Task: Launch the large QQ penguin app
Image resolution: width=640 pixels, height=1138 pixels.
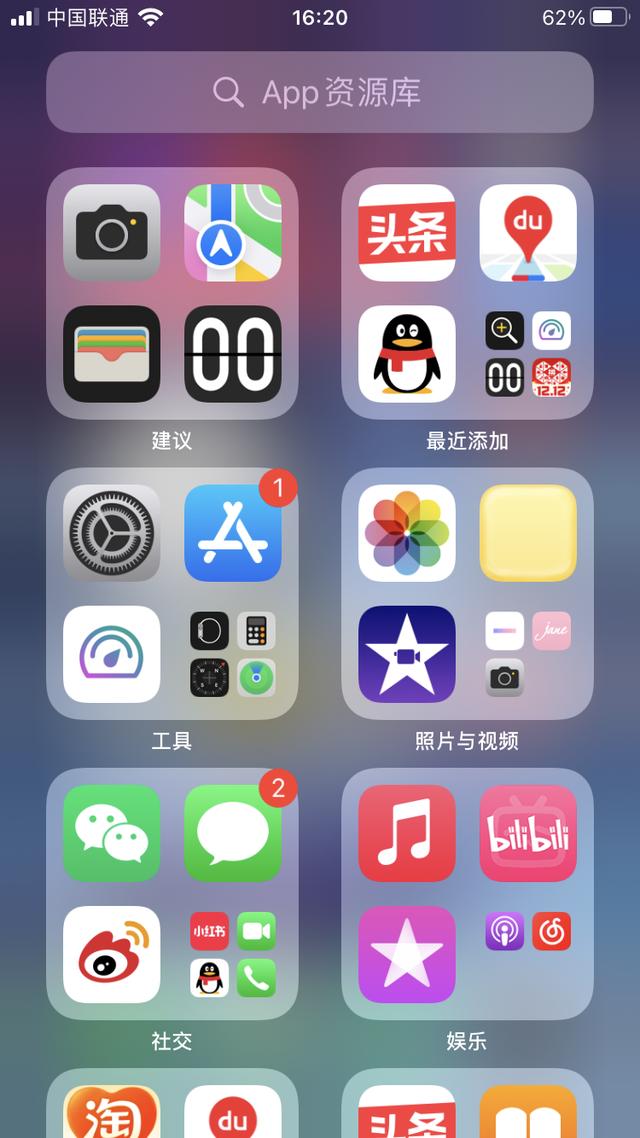Action: pyautogui.click(x=407, y=354)
